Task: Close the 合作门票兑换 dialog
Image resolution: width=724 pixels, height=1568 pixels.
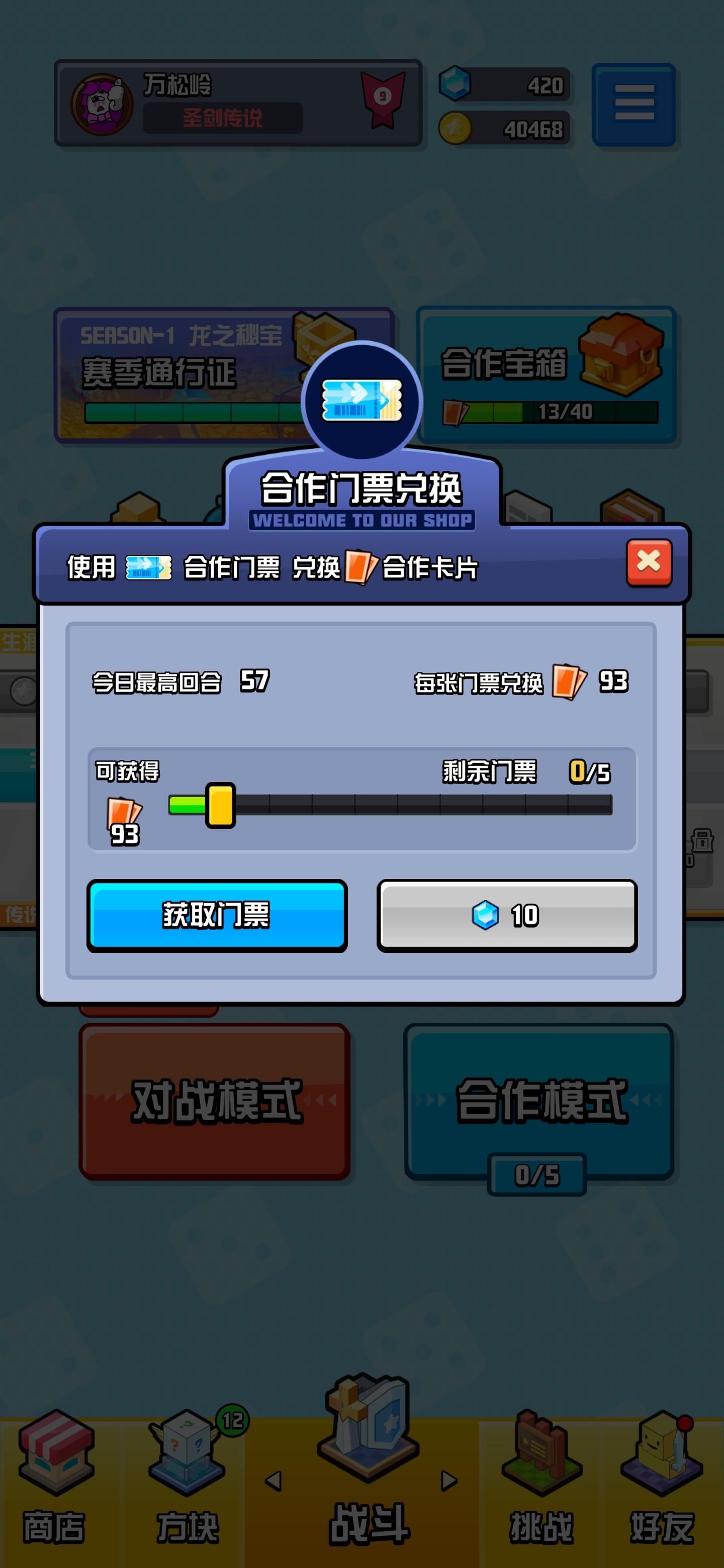Action: [649, 562]
